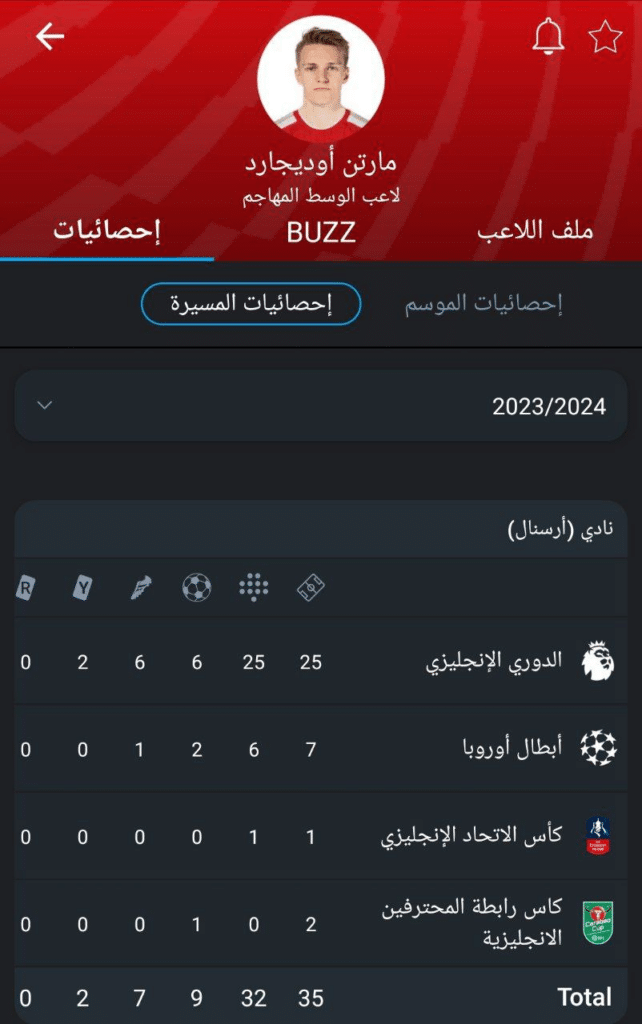642x1024 pixels.
Task: Switch to إحصائيات الموسم segment
Action: point(483,305)
